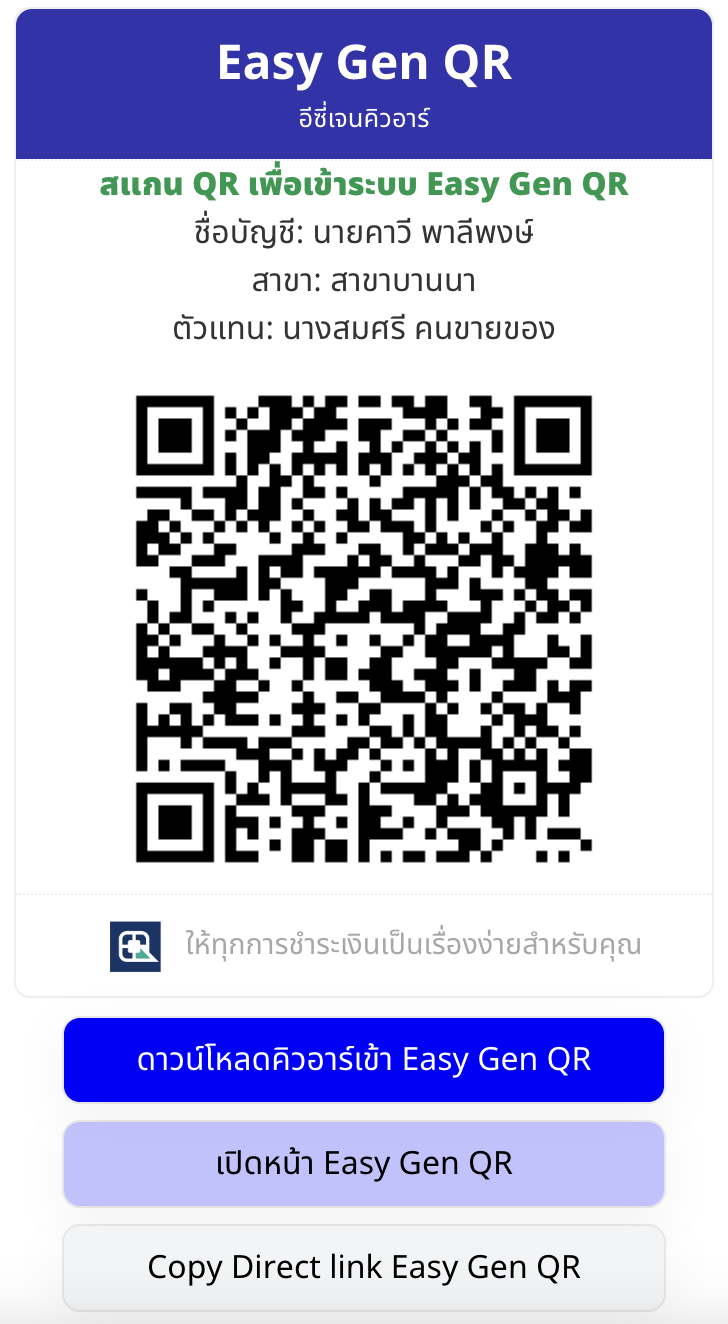Open the Easy Gen QR page
Screen dimensions: 728x1324
(364, 1164)
